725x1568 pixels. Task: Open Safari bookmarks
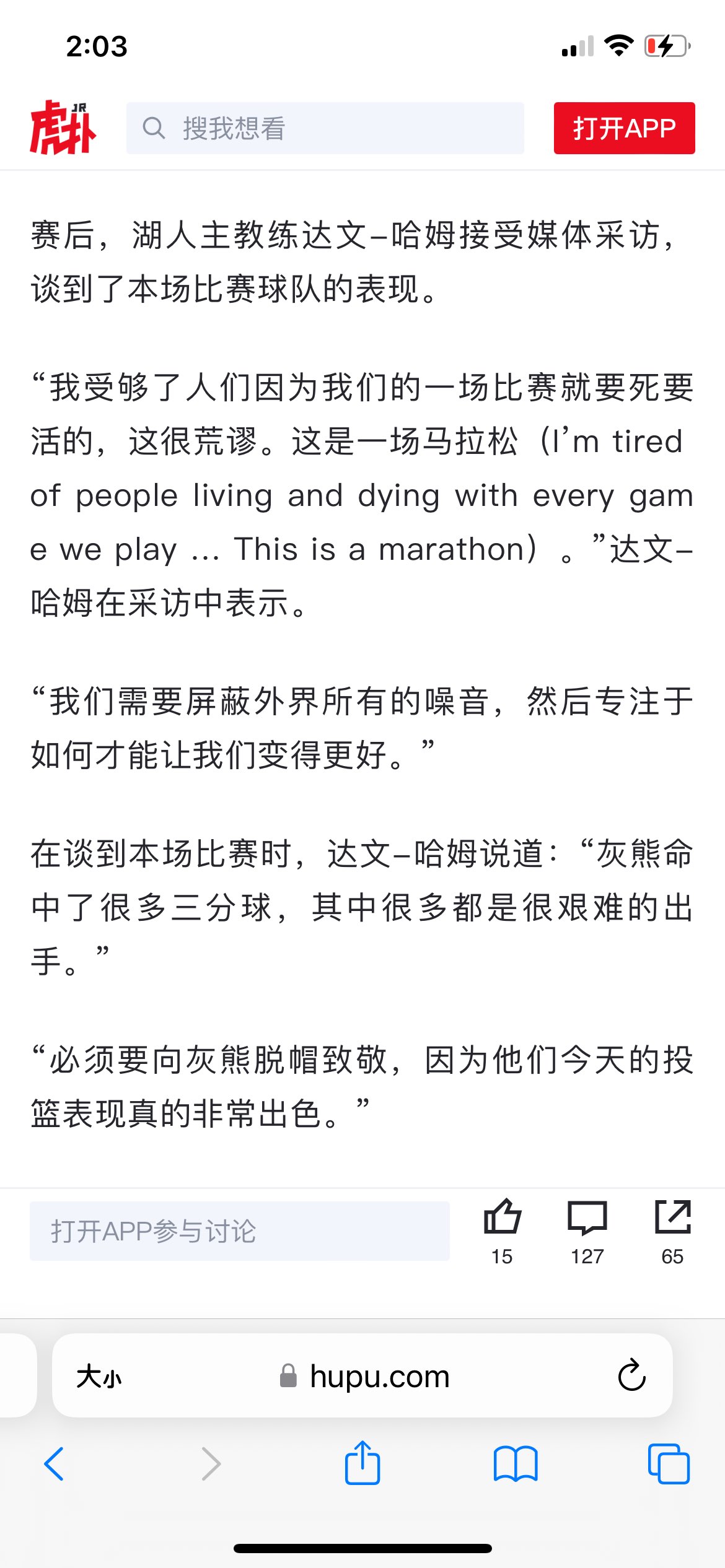tap(516, 1464)
